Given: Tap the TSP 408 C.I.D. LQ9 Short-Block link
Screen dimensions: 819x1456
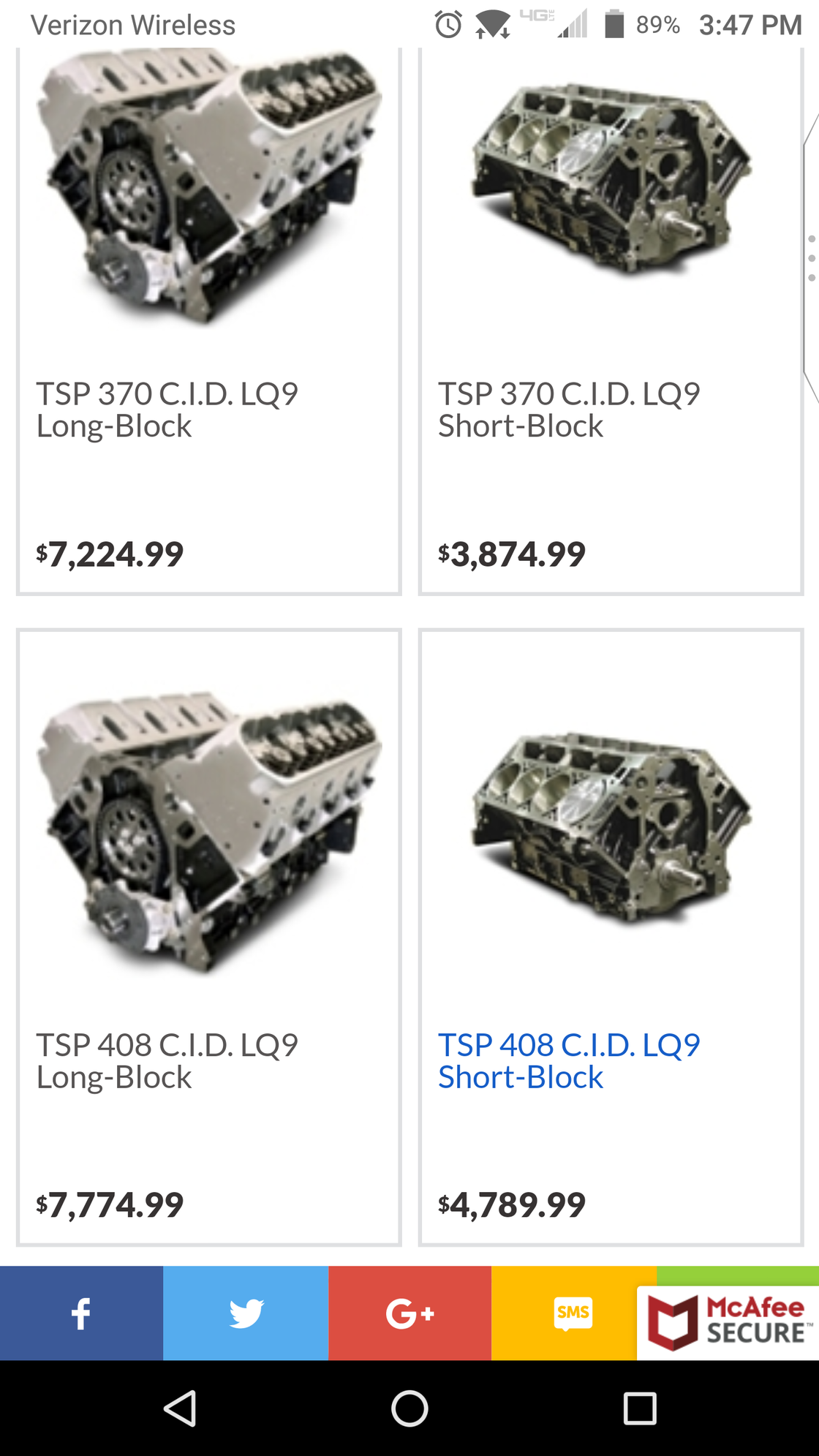Looking at the screenshot, I should pyautogui.click(x=568, y=1060).
